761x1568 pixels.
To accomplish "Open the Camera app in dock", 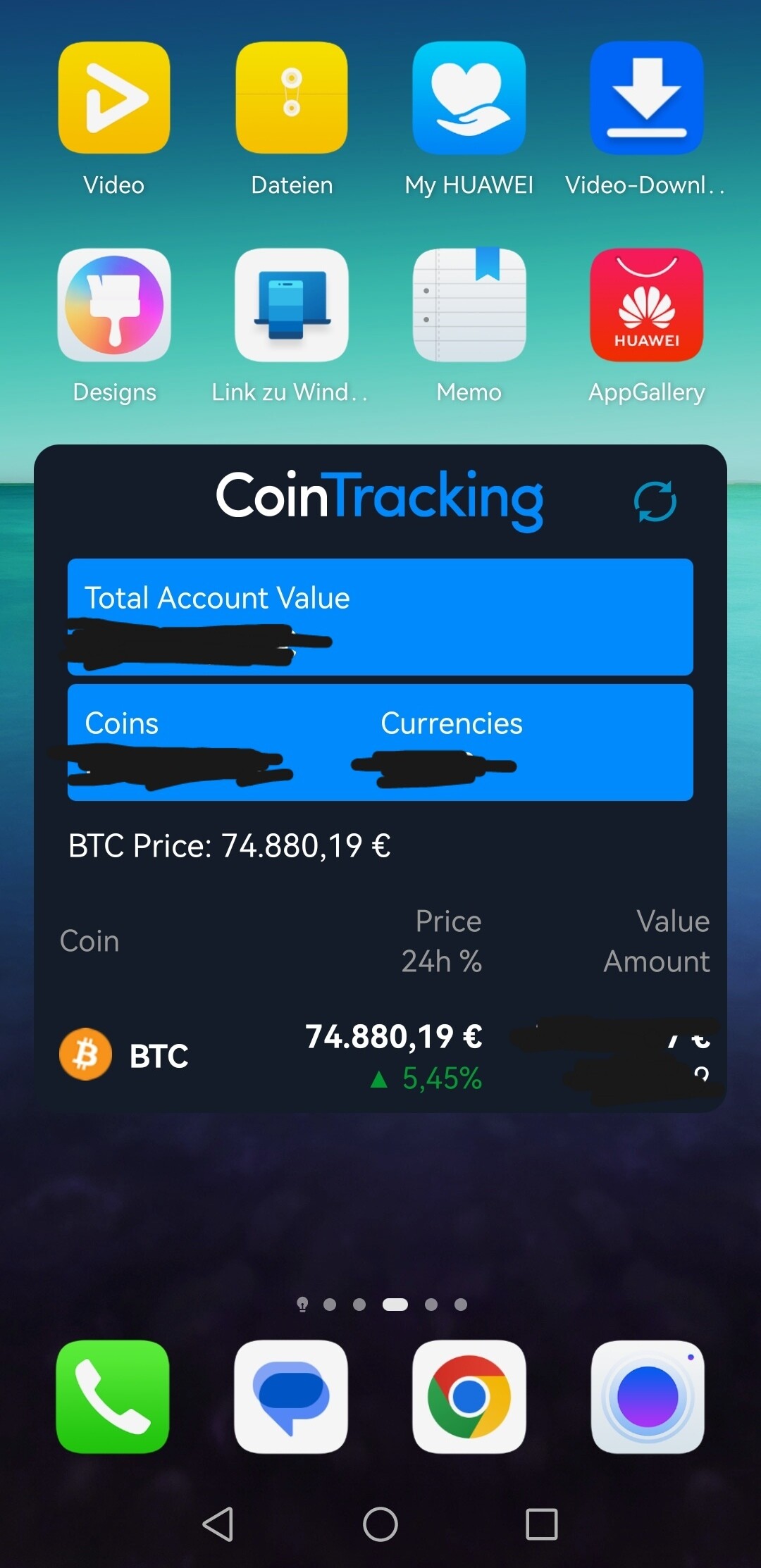I will point(648,1397).
